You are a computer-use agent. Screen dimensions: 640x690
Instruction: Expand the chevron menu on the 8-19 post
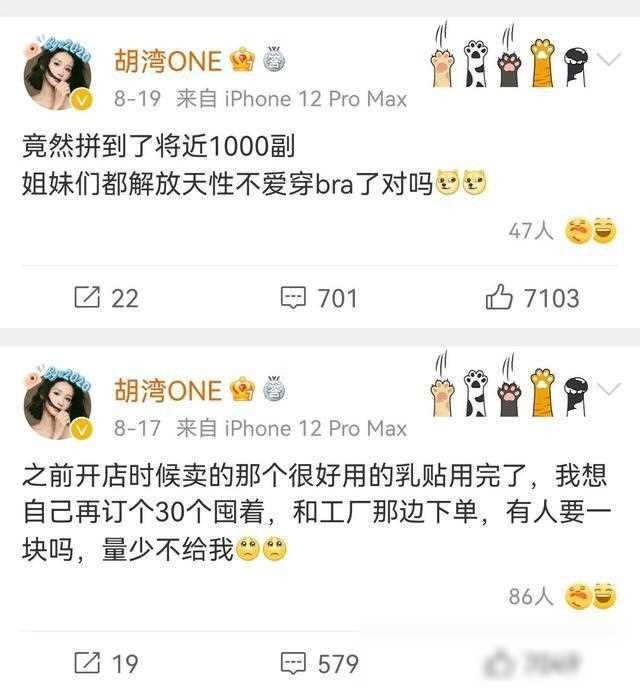point(610,60)
